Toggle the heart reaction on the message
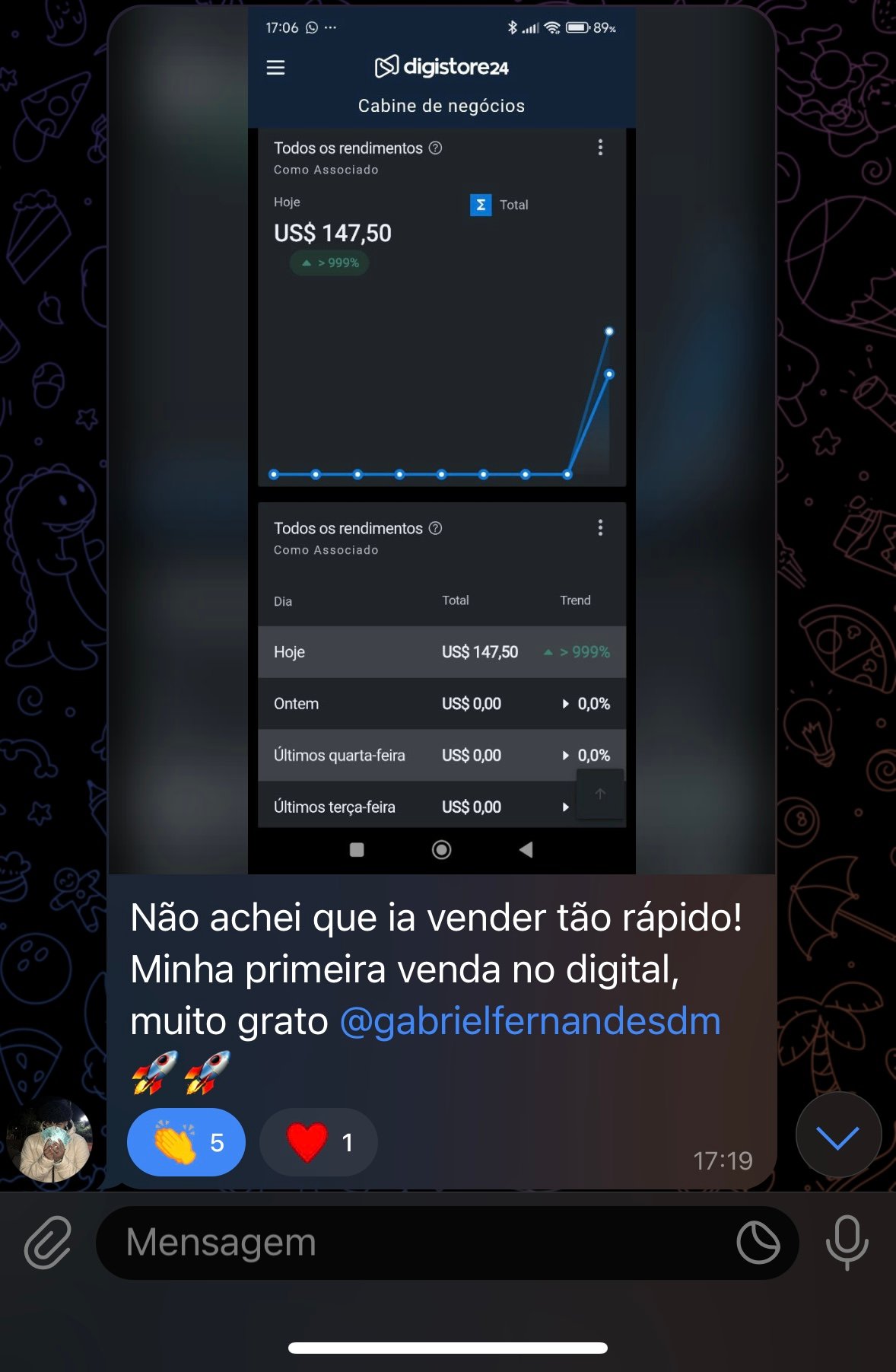Viewport: 896px width, 1372px height. (x=318, y=1141)
